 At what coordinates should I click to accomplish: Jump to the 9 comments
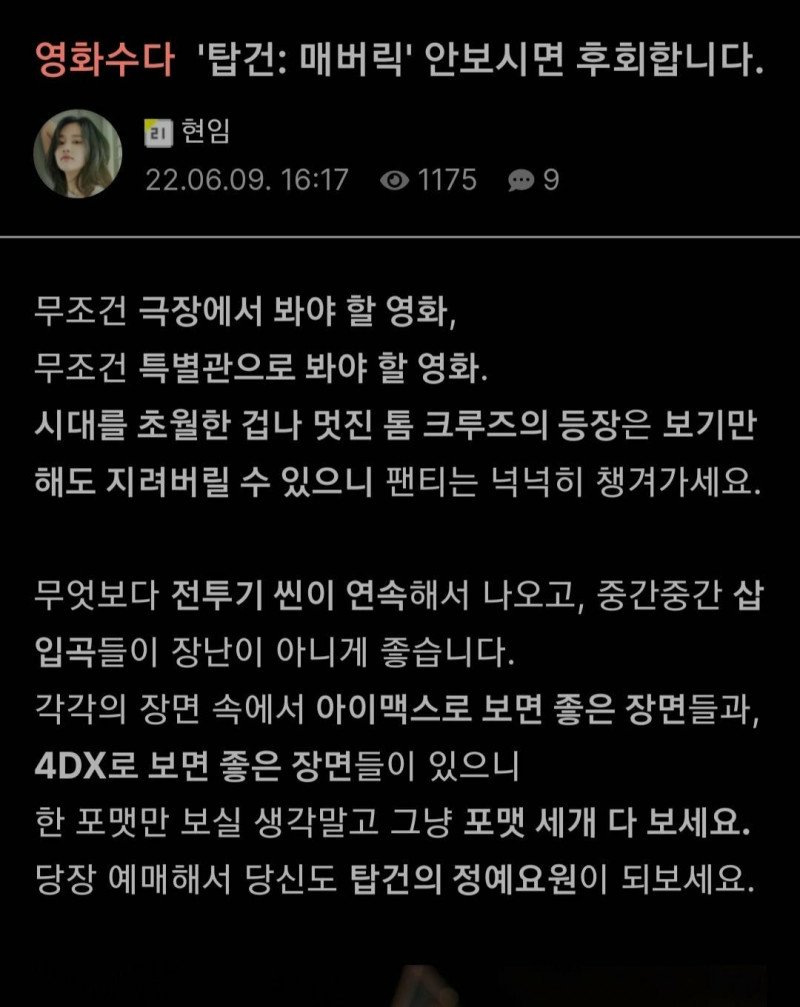[x=533, y=180]
